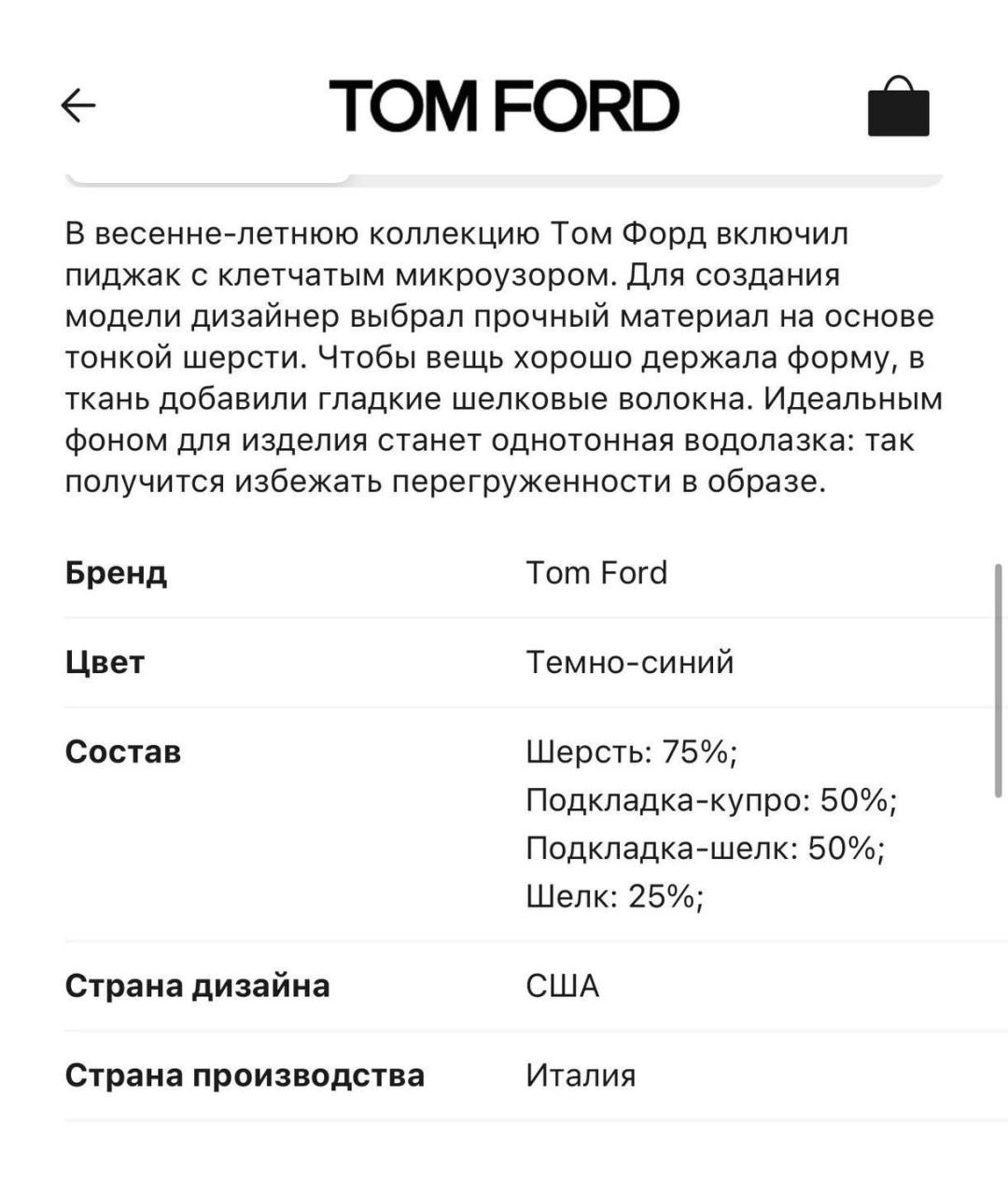Select the color value Темно-синий
Image resolution: width=1008 pixels, height=1195 pixels.
pyautogui.click(x=633, y=663)
